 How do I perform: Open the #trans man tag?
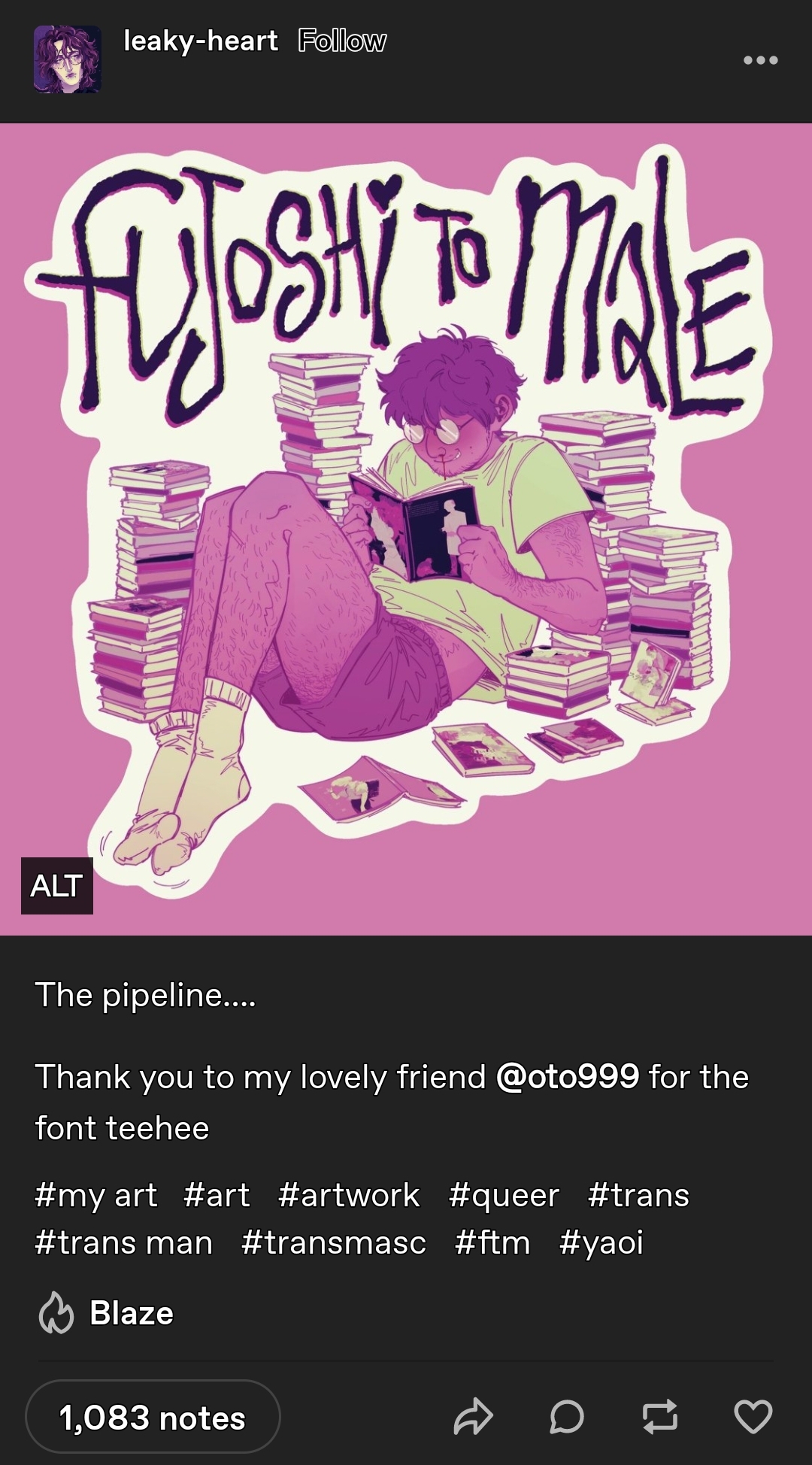[124, 1242]
